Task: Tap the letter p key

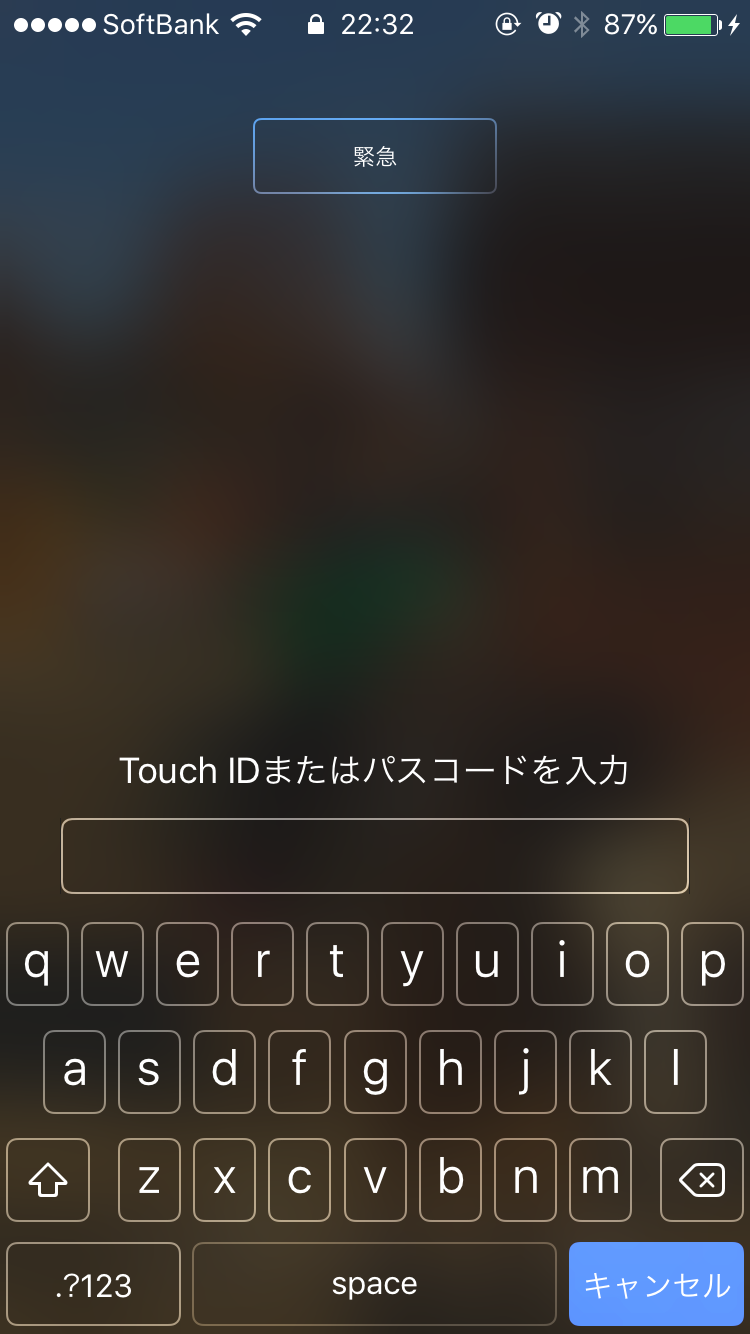Action: [x=712, y=964]
